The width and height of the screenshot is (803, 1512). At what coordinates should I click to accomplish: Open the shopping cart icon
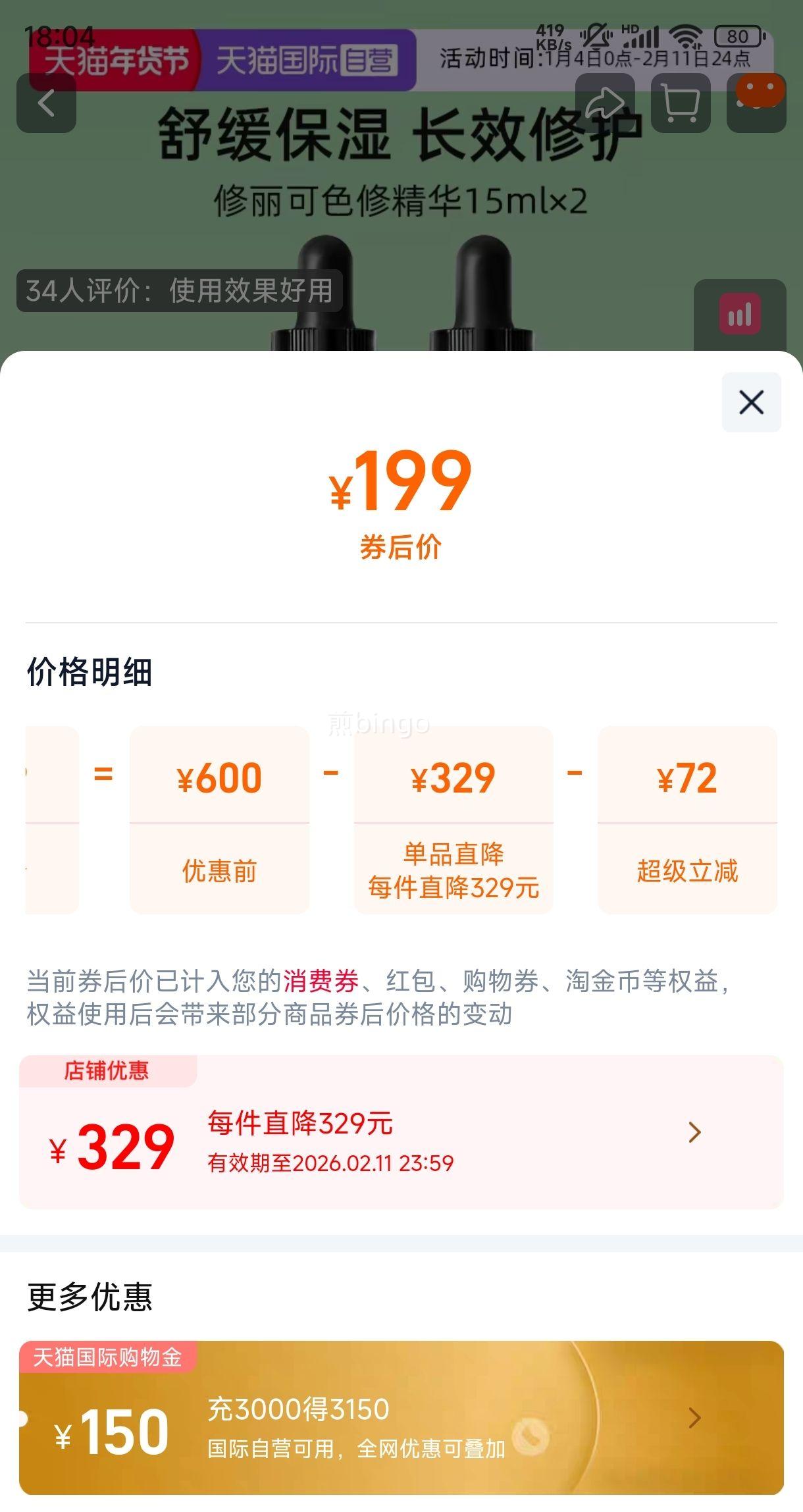(681, 103)
